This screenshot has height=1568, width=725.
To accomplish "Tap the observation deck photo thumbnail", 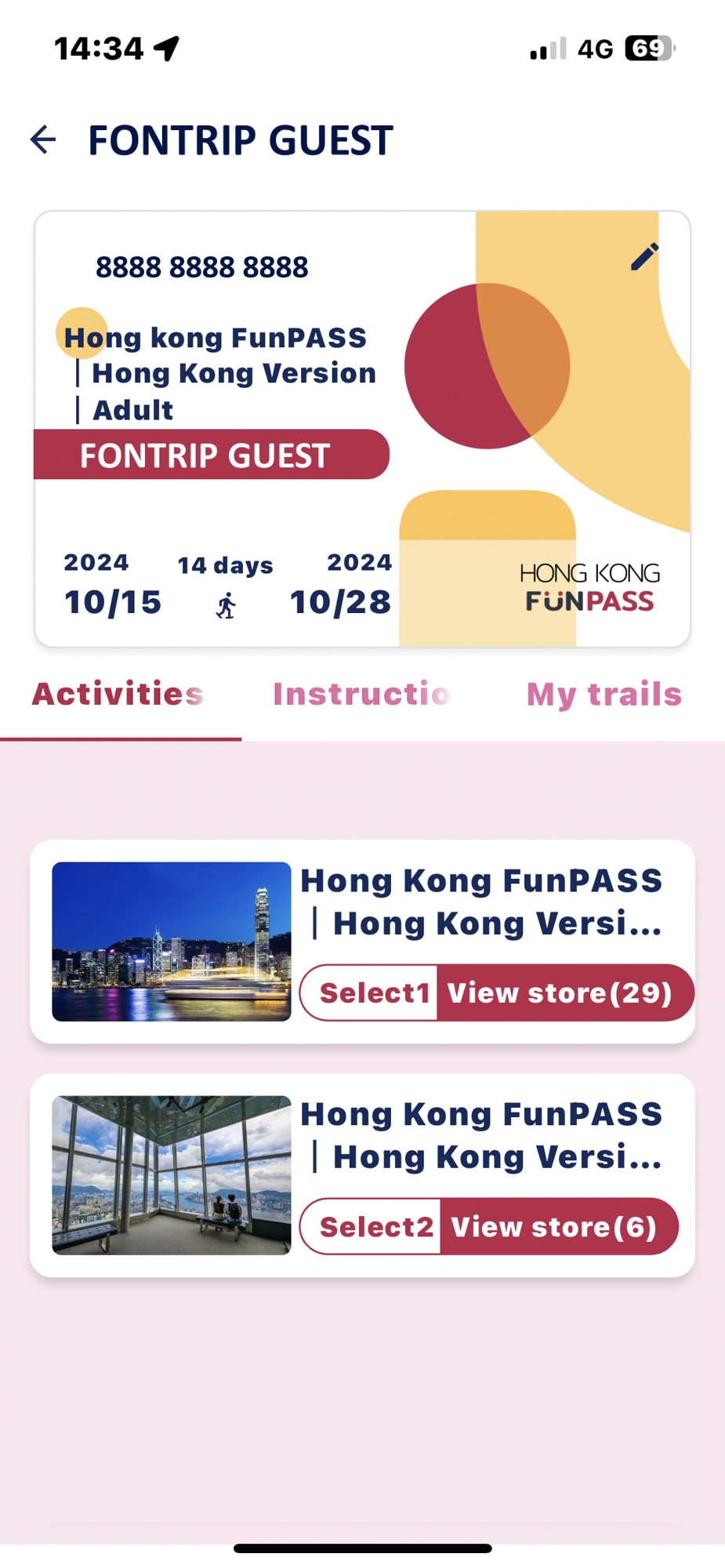I will click(x=172, y=1174).
